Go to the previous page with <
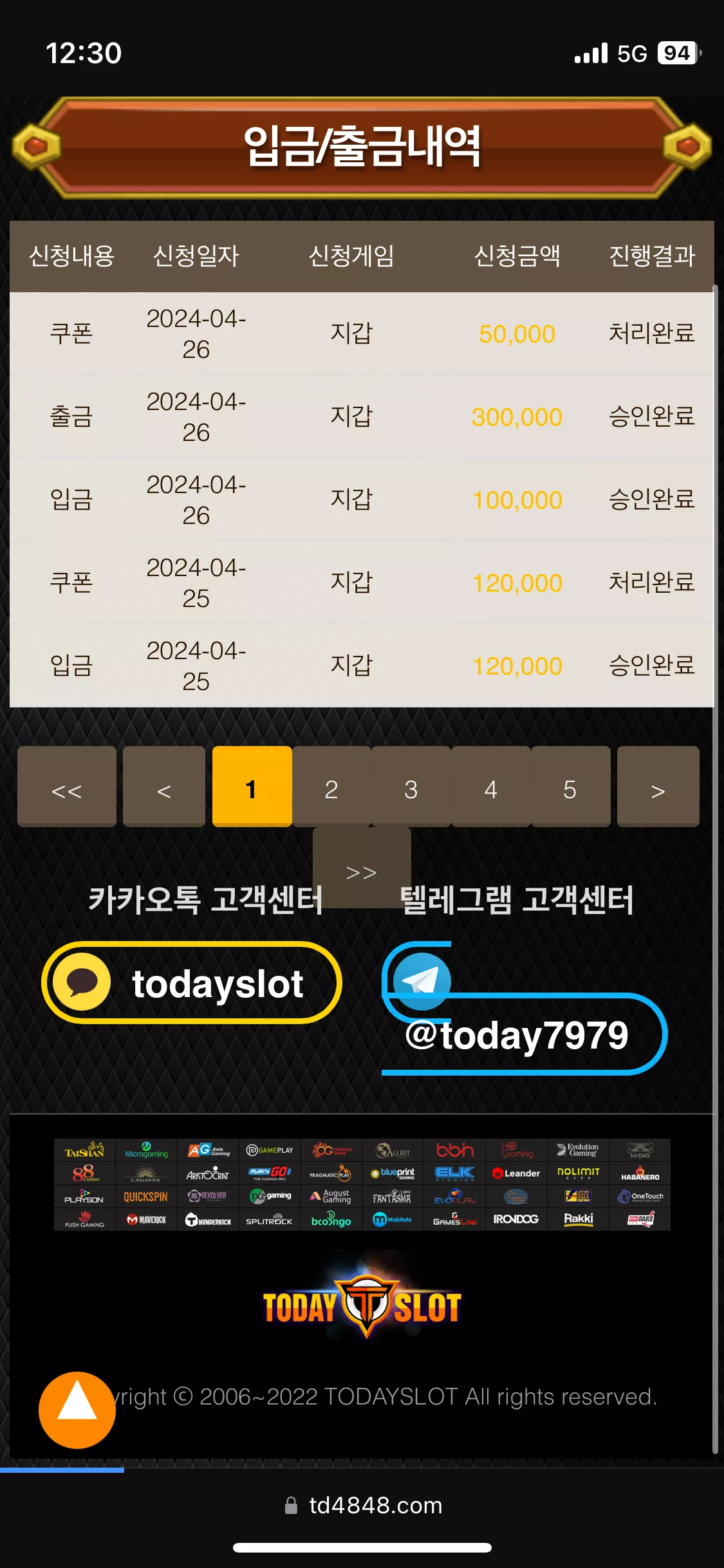Screen dimensions: 724x1568 [164, 787]
